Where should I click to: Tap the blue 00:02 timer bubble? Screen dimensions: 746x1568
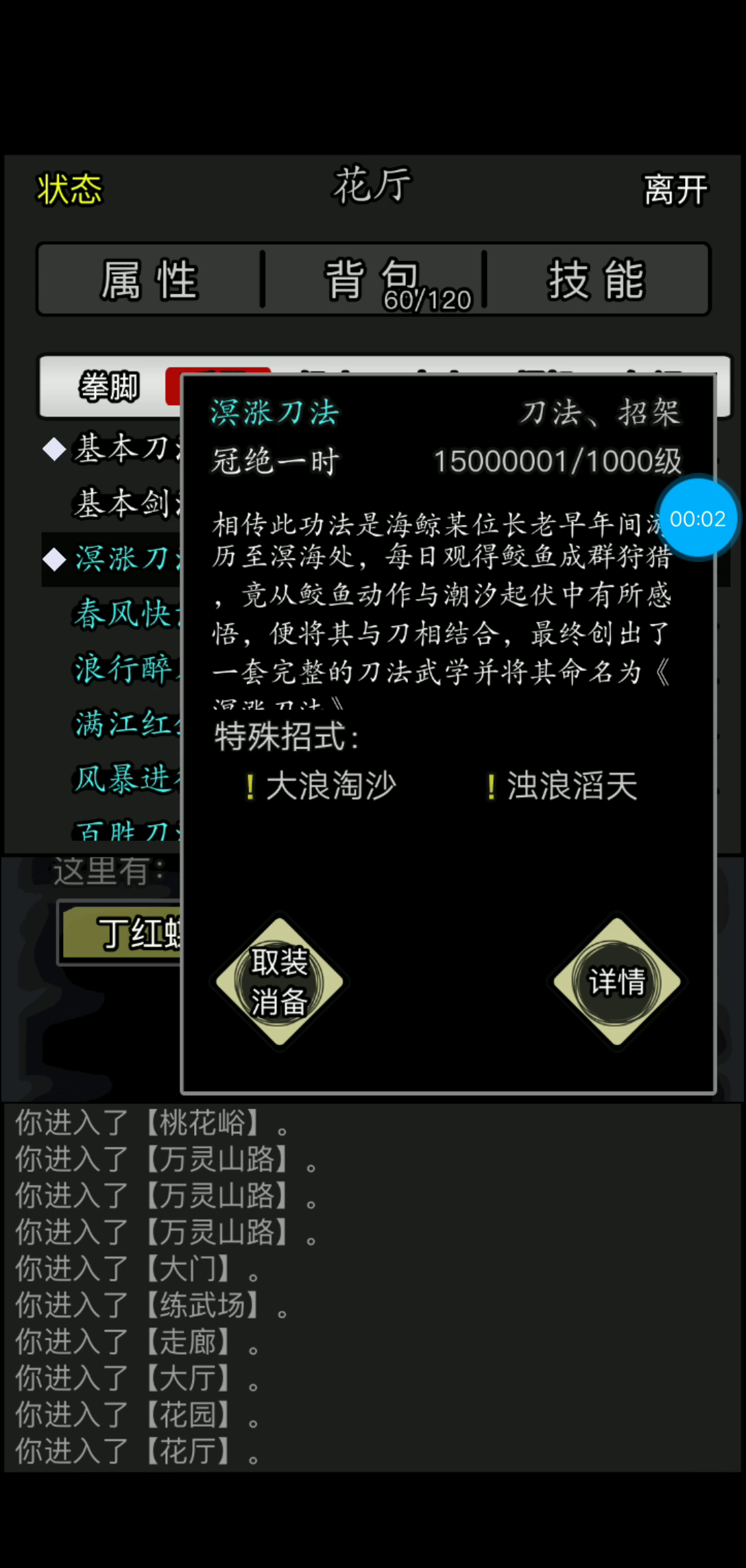tap(697, 518)
